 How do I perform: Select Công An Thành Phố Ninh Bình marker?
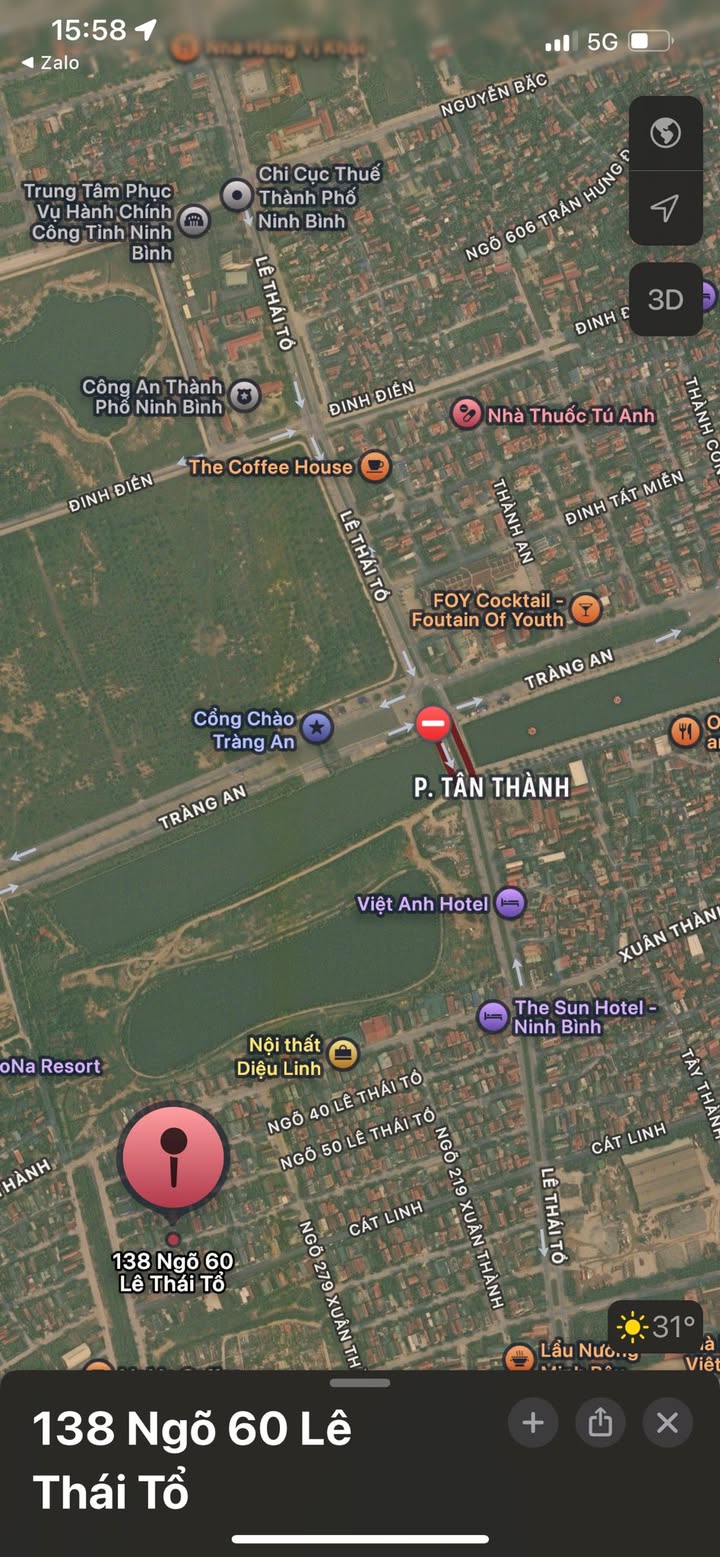pyautogui.click(x=243, y=396)
